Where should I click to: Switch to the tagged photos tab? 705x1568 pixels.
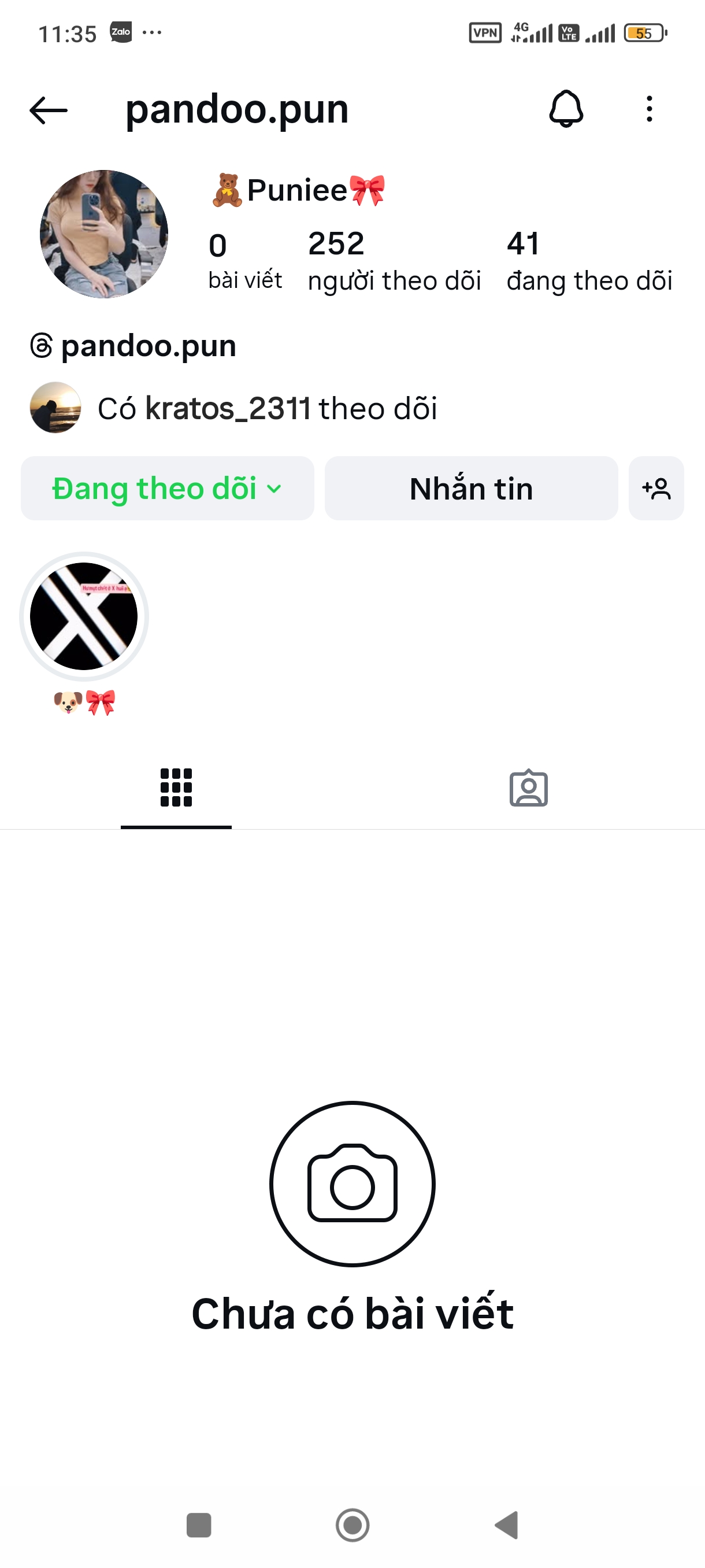point(528,787)
